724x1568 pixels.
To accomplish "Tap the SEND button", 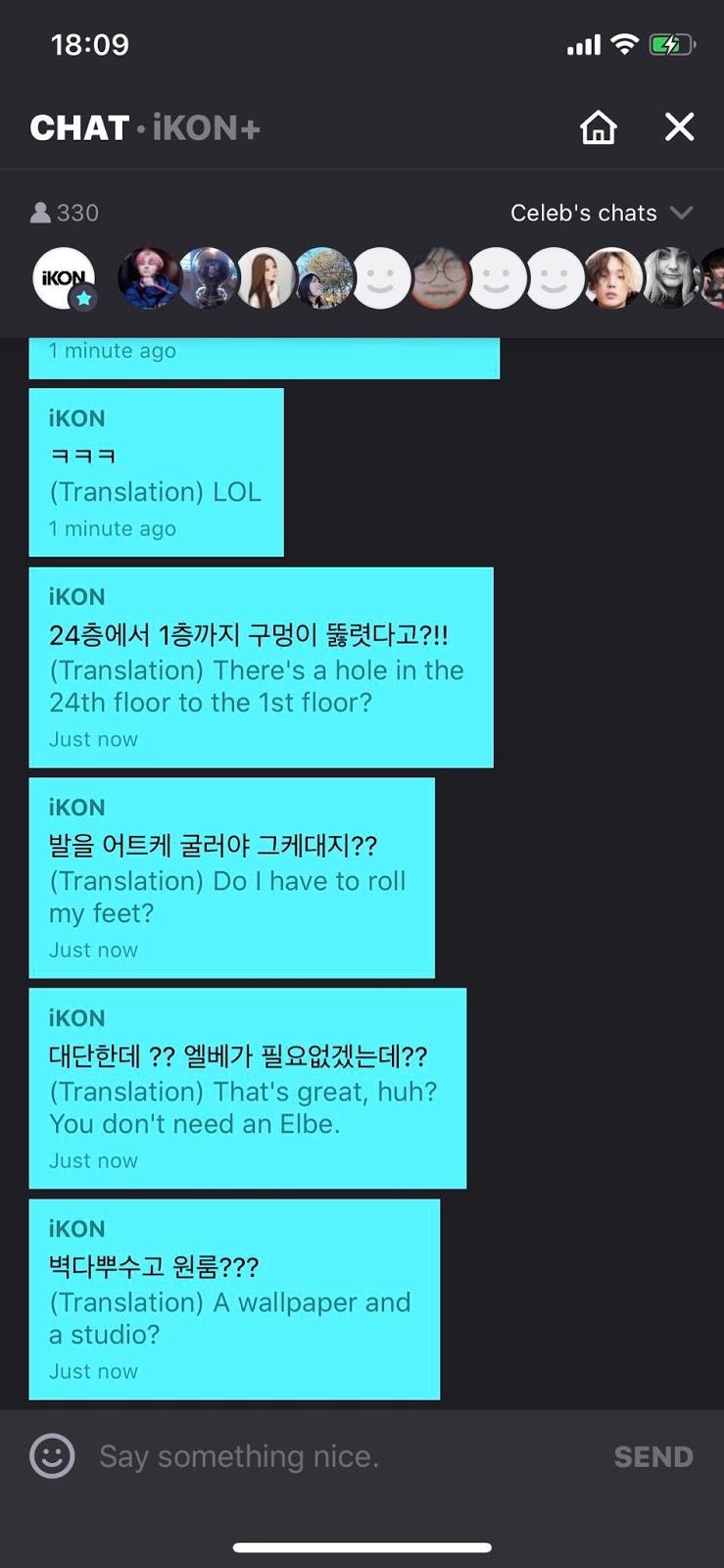I will pos(652,1457).
